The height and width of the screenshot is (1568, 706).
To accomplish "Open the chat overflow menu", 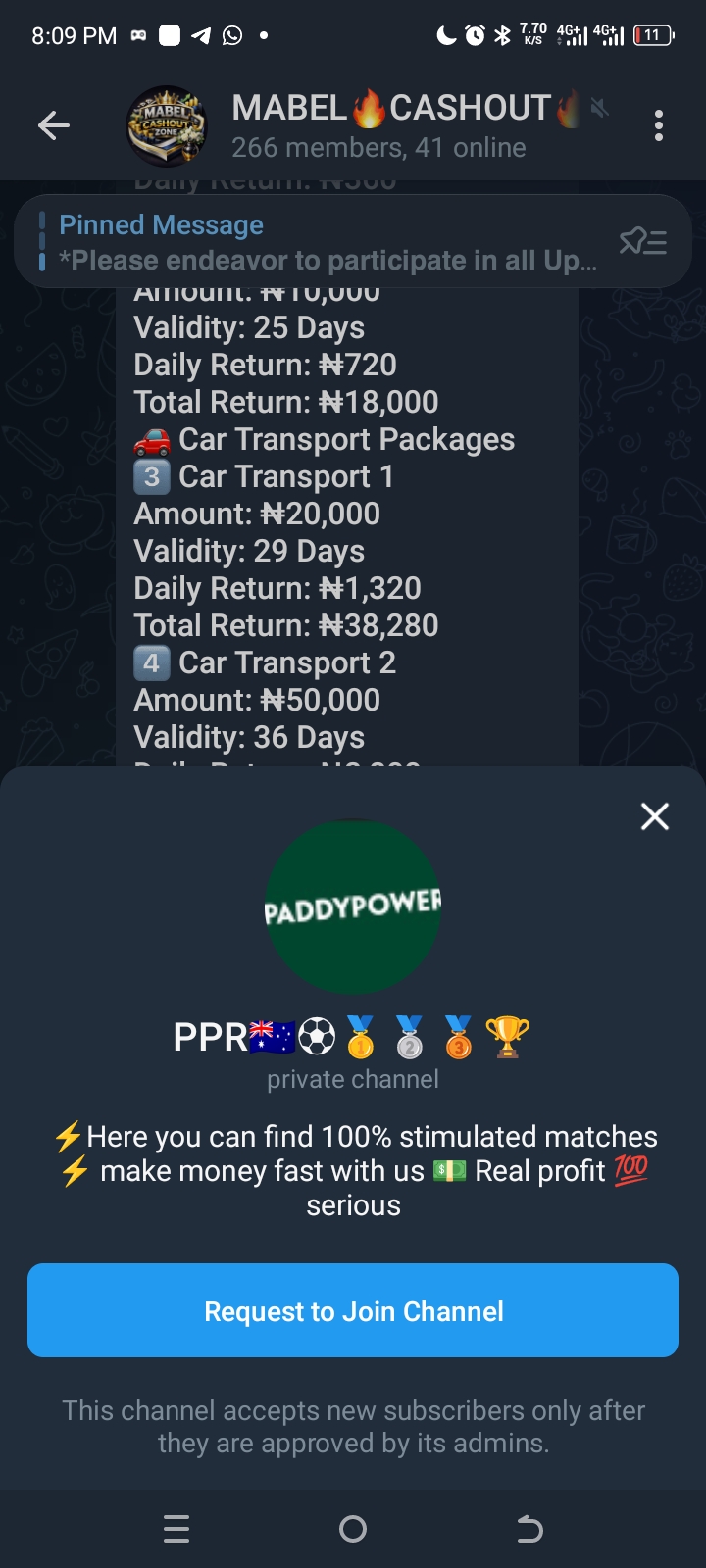I will coord(659,125).
